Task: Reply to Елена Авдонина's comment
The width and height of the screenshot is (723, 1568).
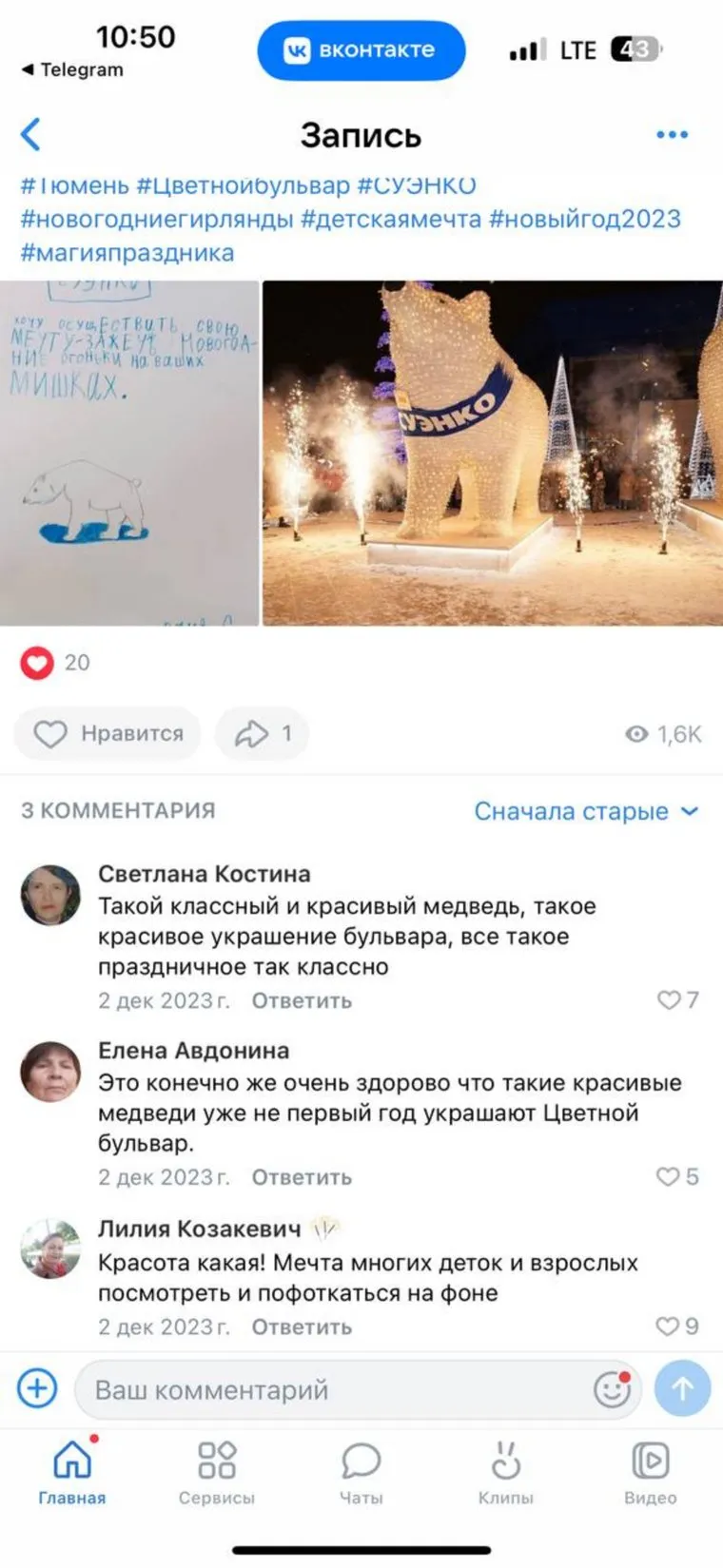Action: 302,1177
